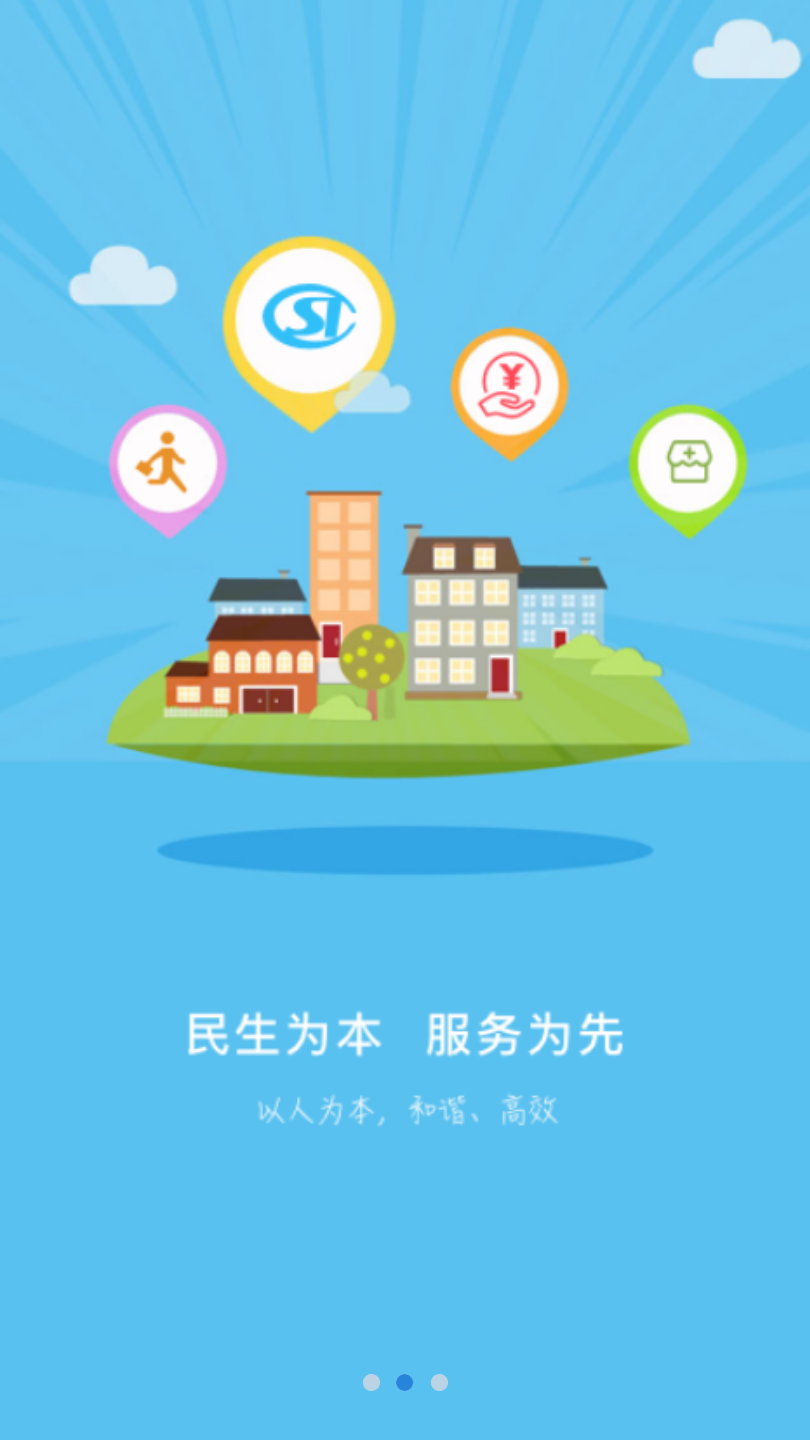Jump to the first onboarding page dot
Screen dimensions: 810x1440
pyautogui.click(x=371, y=1382)
